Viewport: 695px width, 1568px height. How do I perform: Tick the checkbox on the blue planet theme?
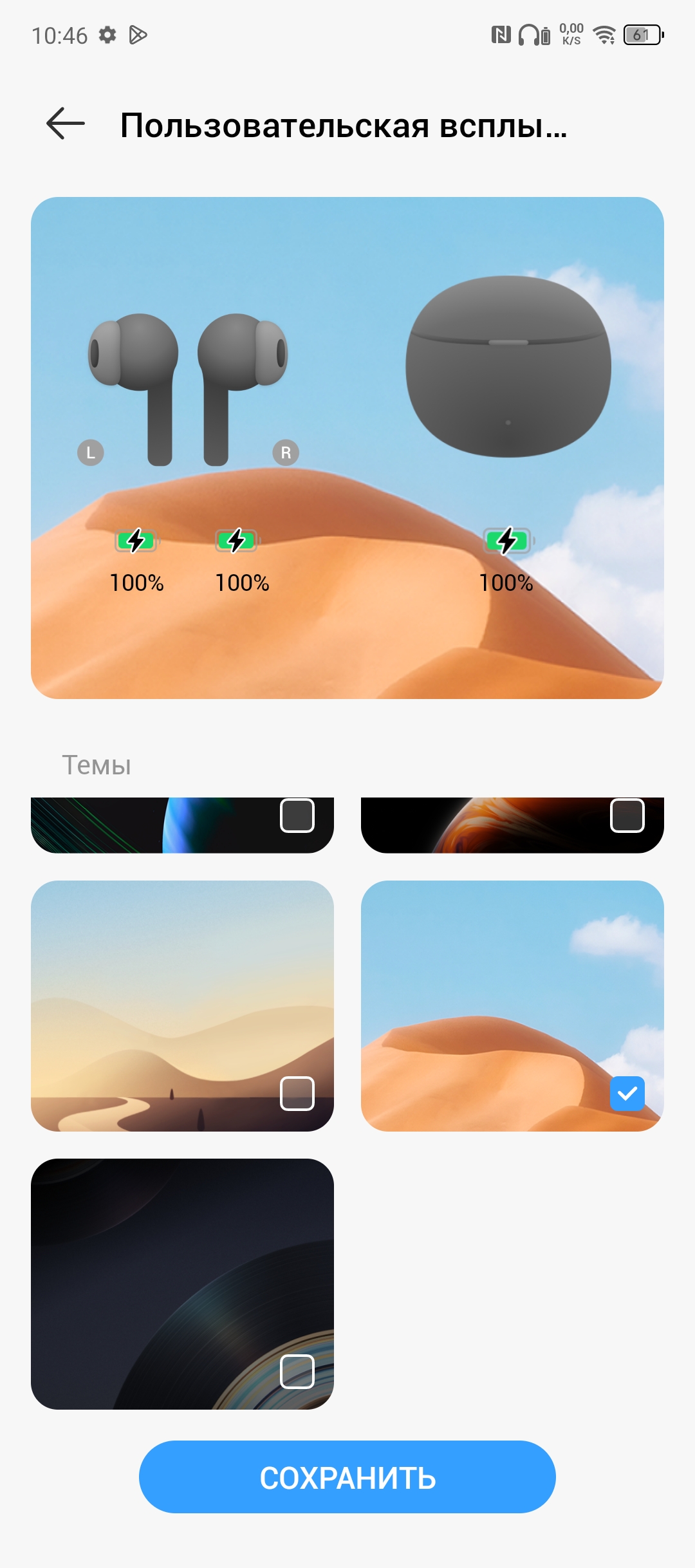click(x=297, y=816)
